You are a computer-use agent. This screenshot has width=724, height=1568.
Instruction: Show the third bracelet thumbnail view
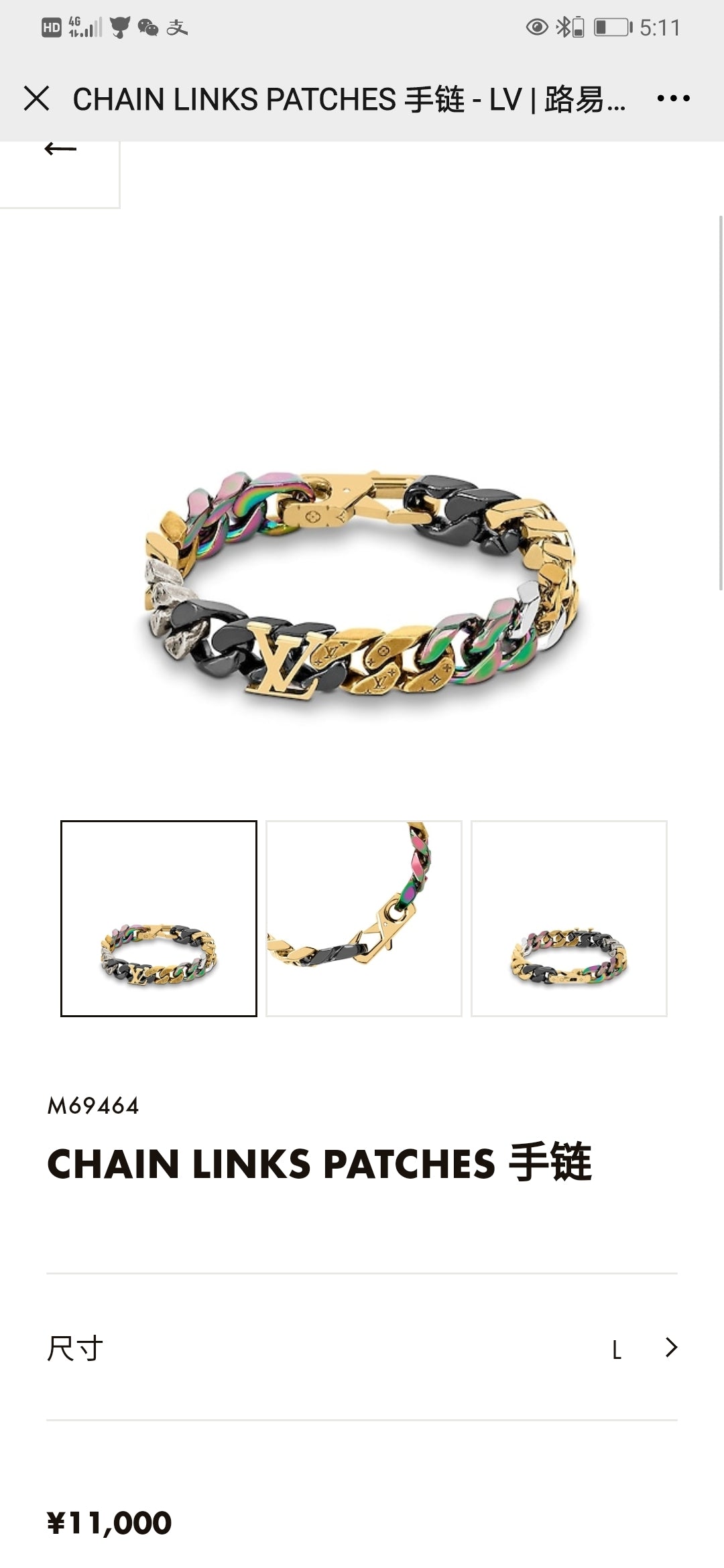tap(569, 918)
